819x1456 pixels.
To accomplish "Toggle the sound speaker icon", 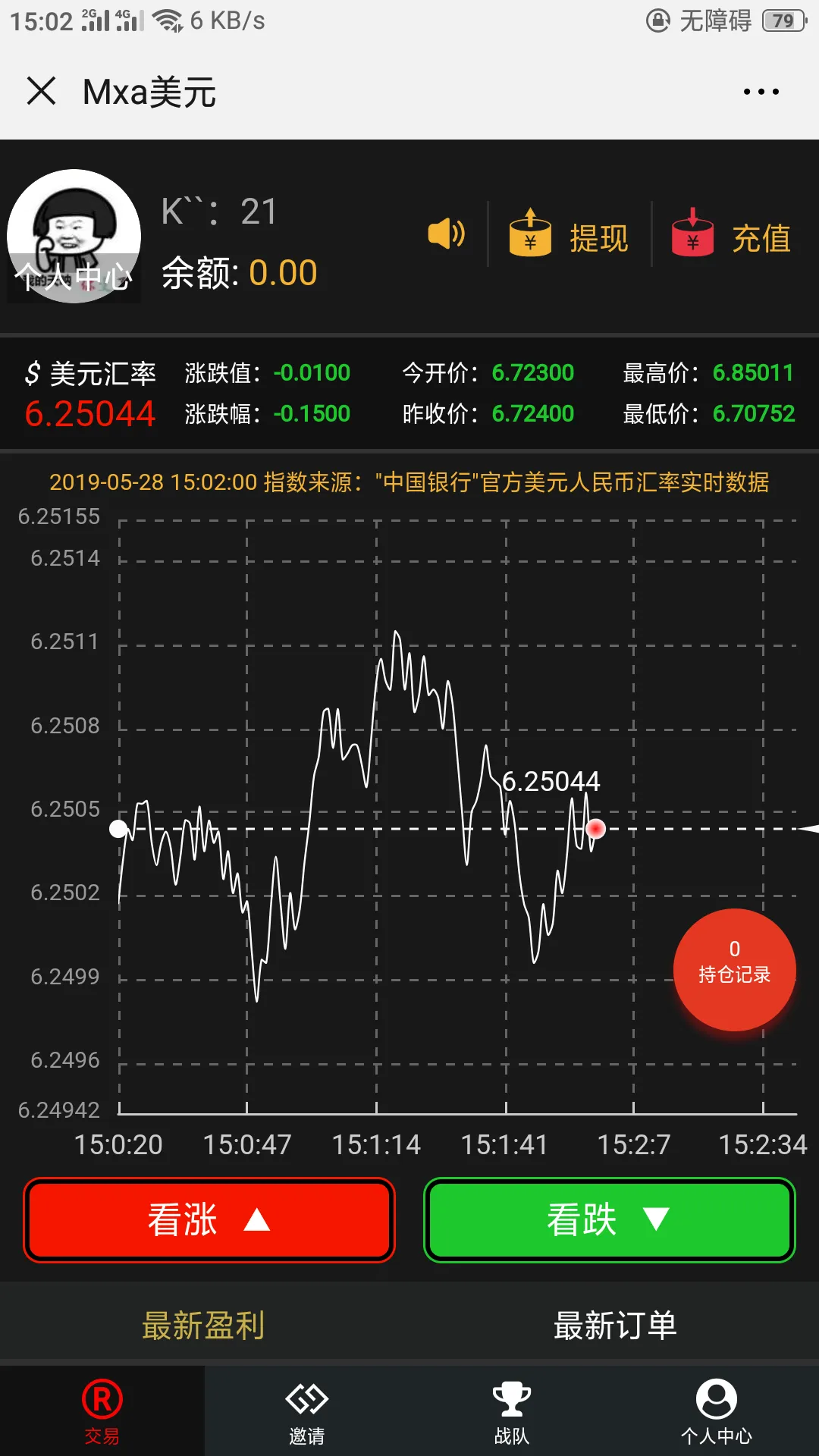I will click(447, 234).
